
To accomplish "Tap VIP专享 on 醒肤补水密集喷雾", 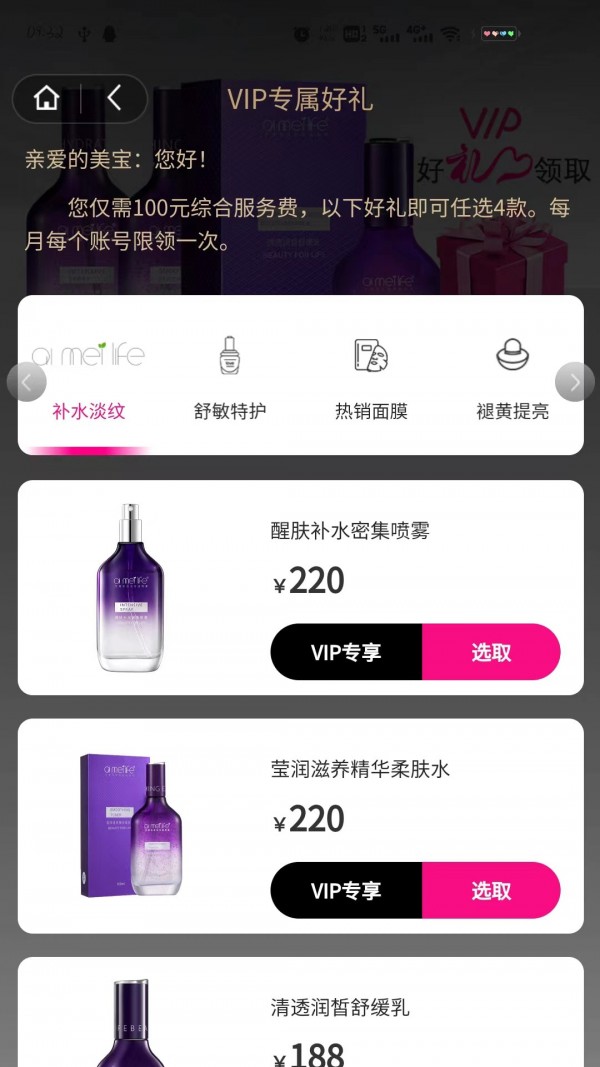I will (346, 652).
